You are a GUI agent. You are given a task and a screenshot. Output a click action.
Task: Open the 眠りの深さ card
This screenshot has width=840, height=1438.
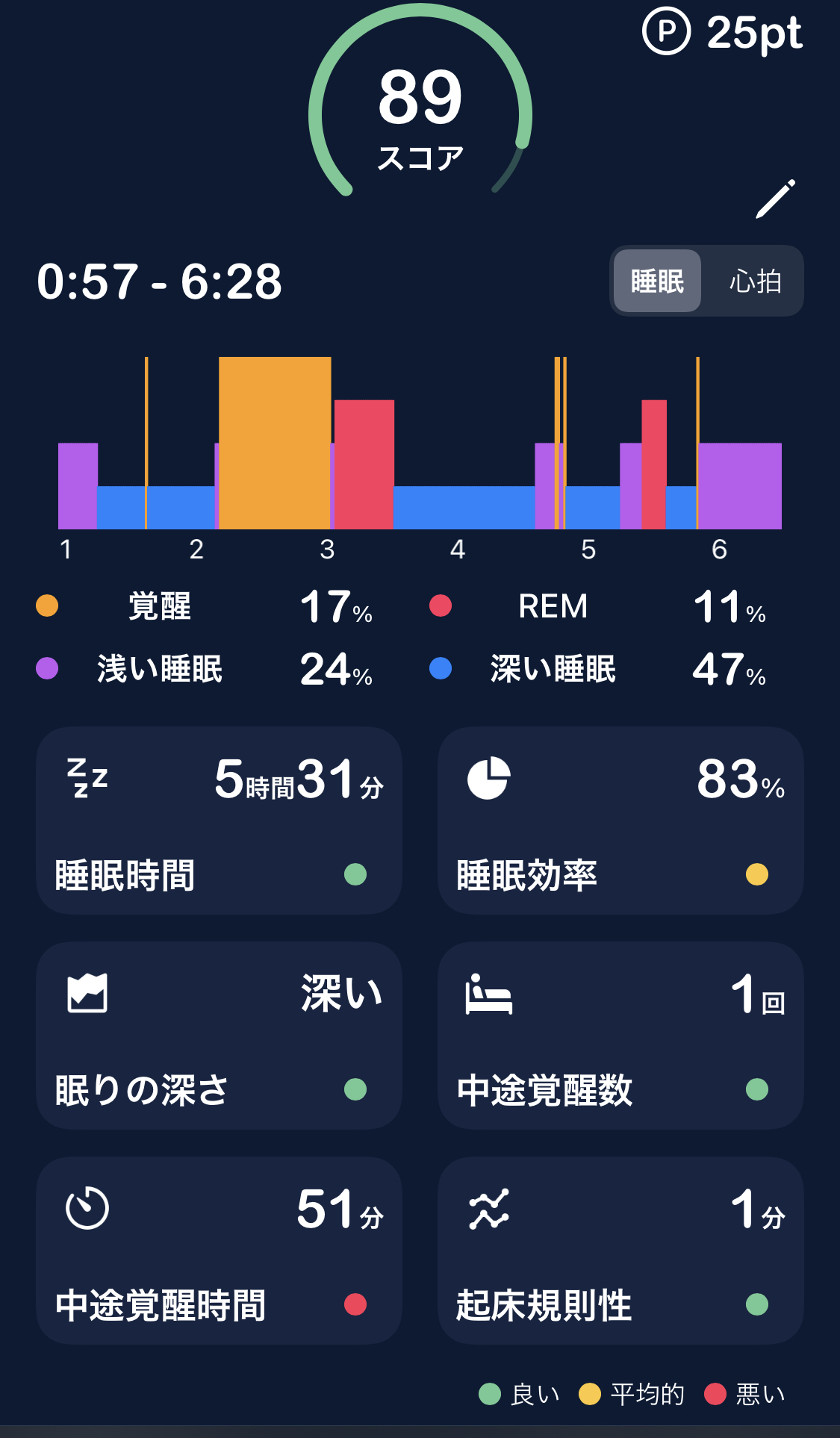click(x=220, y=1036)
